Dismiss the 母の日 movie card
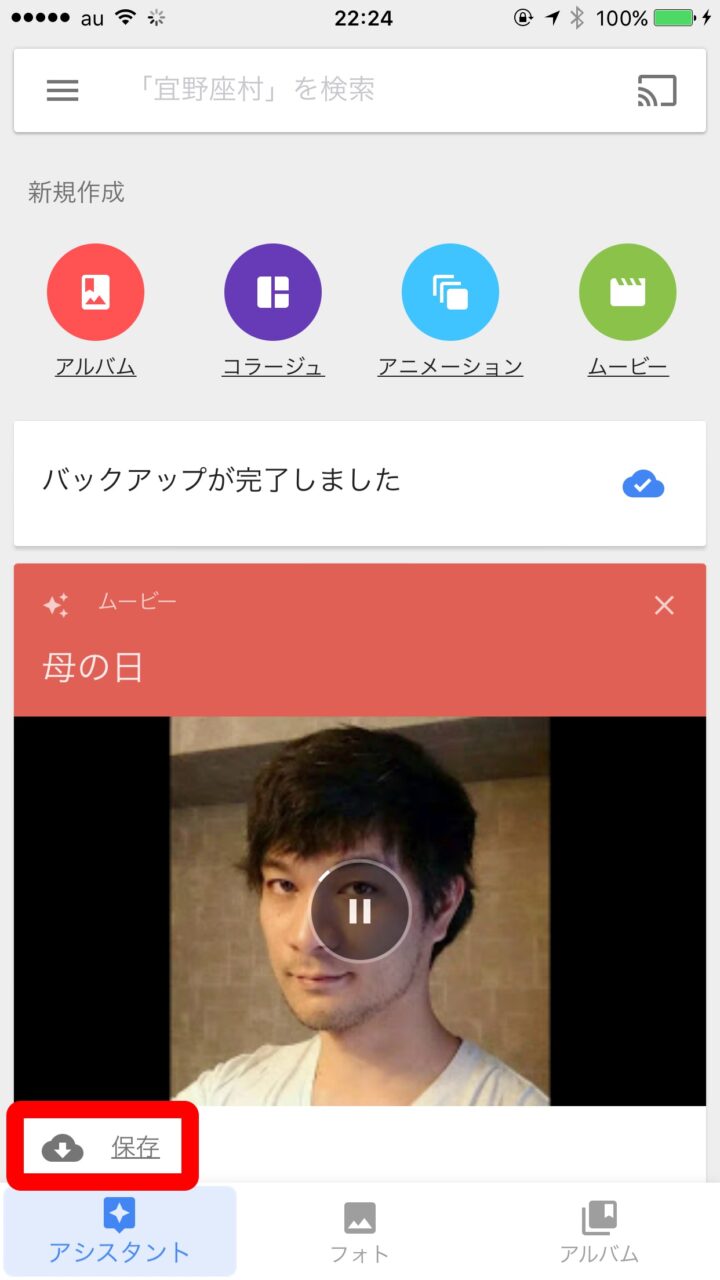The height and width of the screenshot is (1280, 720). coord(664,605)
